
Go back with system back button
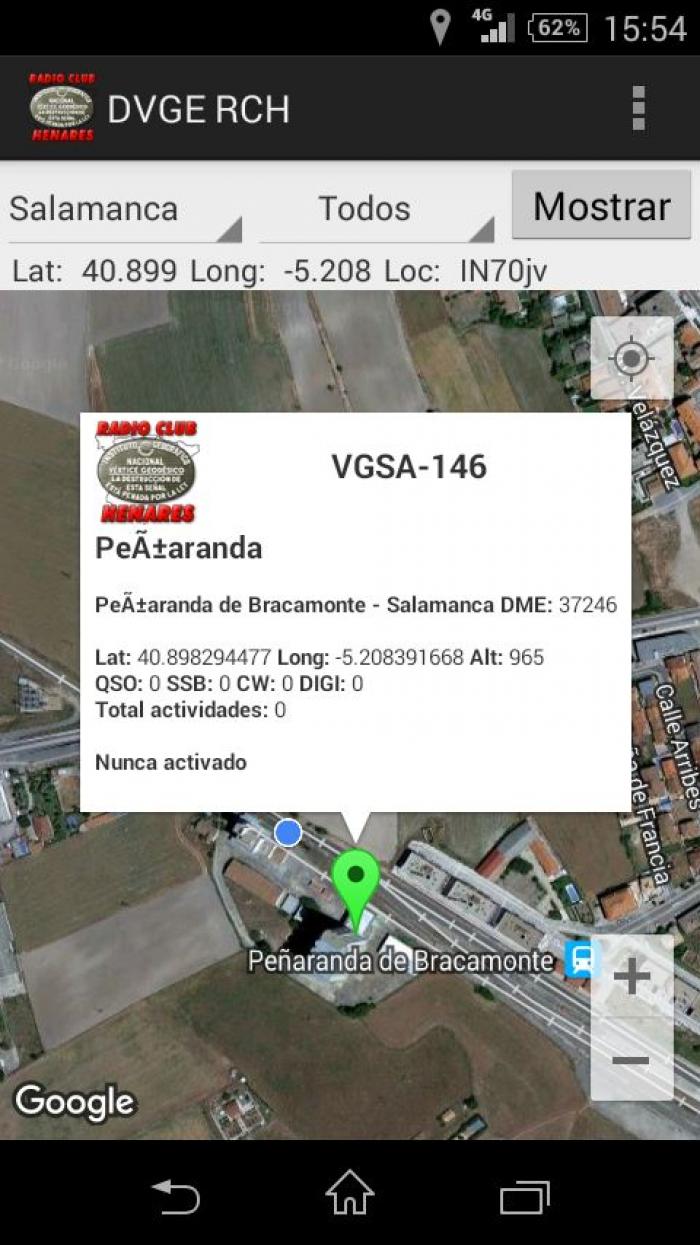click(x=175, y=1196)
